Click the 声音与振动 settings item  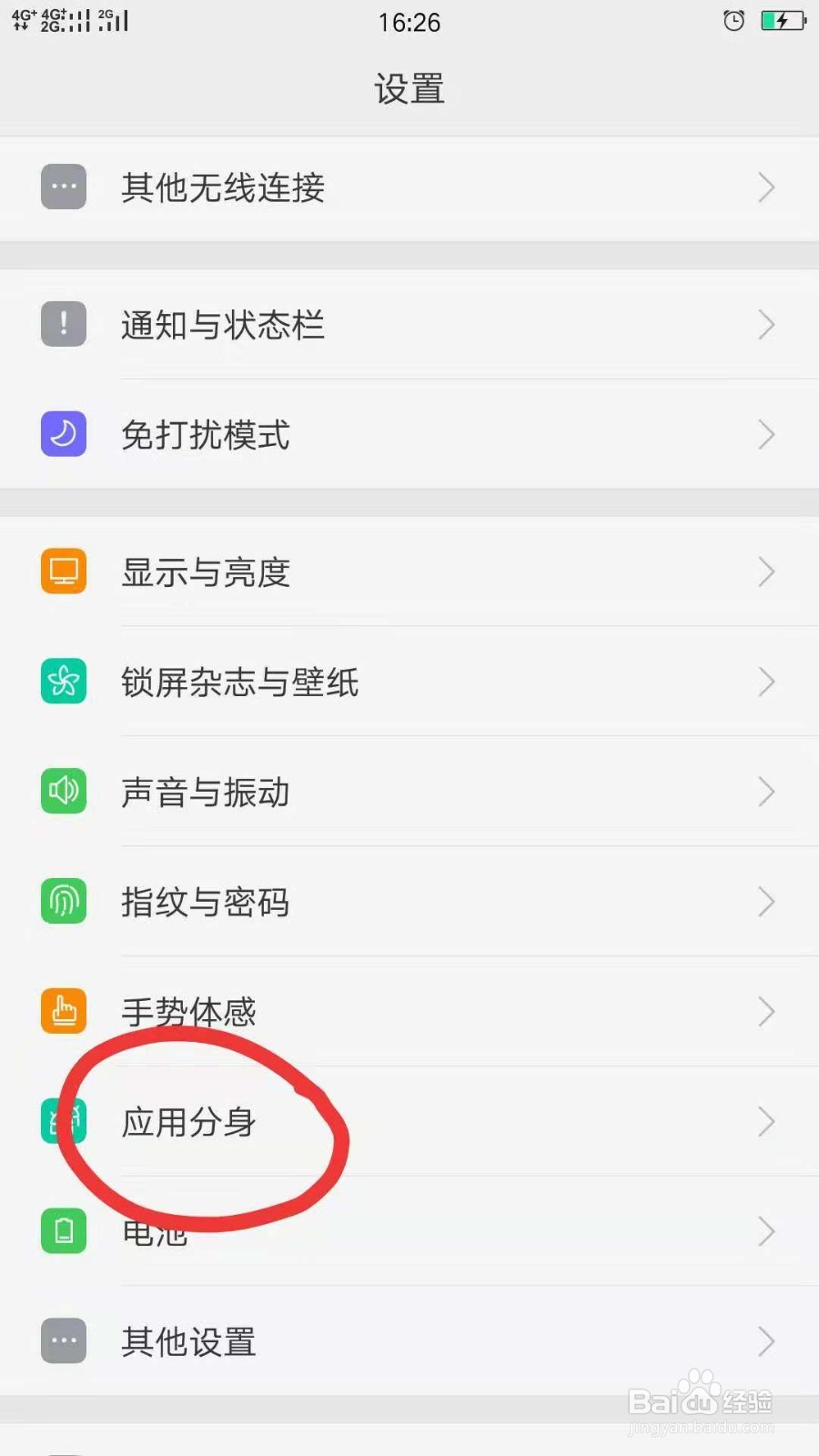pyautogui.click(x=409, y=792)
